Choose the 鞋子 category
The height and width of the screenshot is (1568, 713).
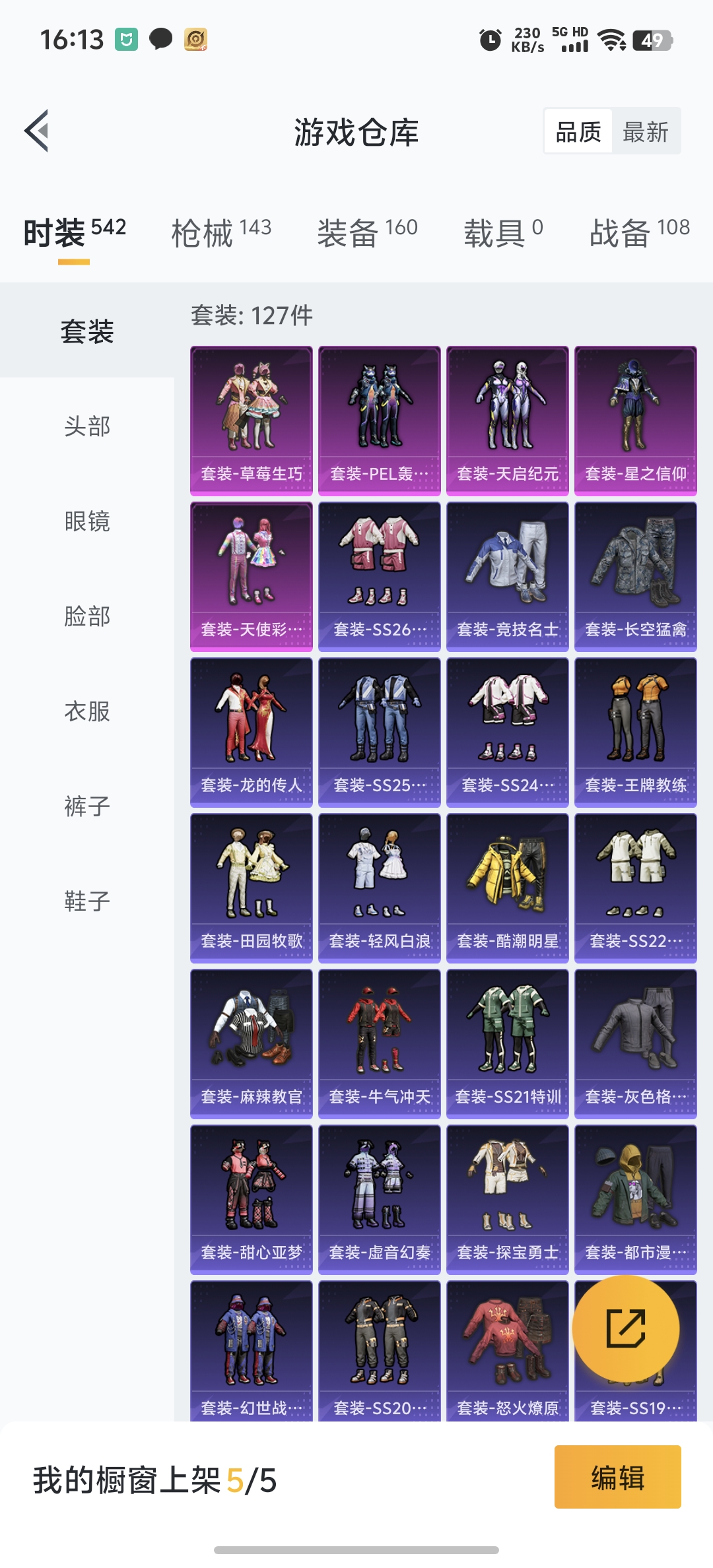coord(87,901)
